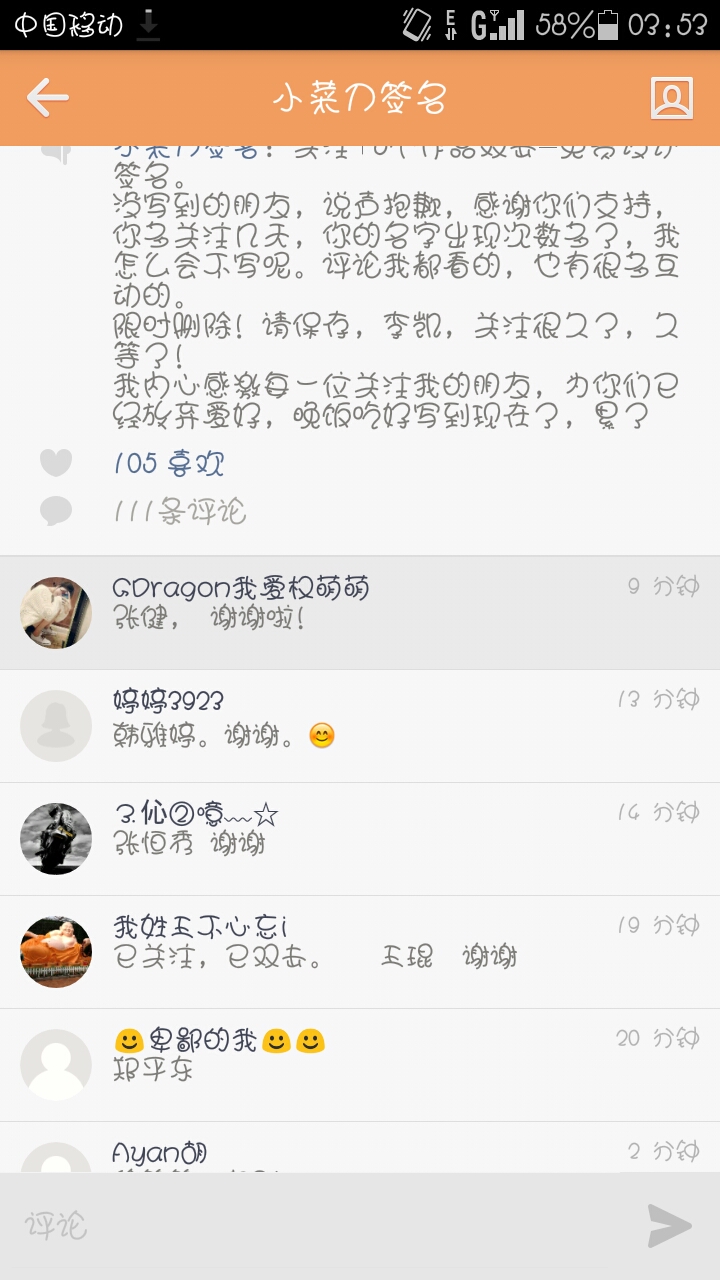720x1280 pixels.
Task: Like the post with the heart icon
Action: click(56, 463)
